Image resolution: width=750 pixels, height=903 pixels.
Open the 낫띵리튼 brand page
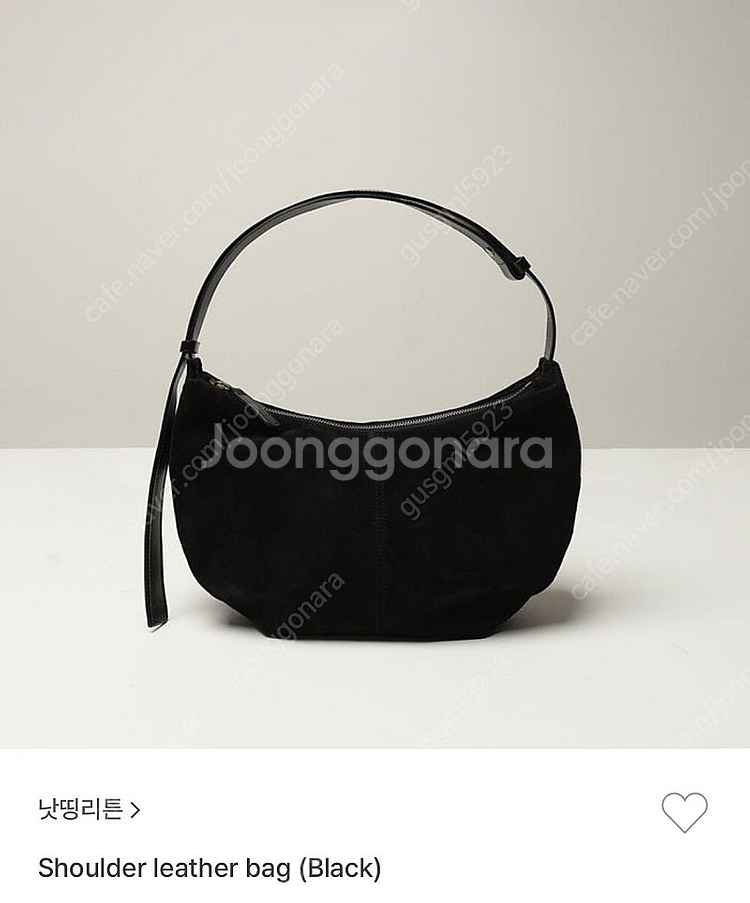point(88,809)
